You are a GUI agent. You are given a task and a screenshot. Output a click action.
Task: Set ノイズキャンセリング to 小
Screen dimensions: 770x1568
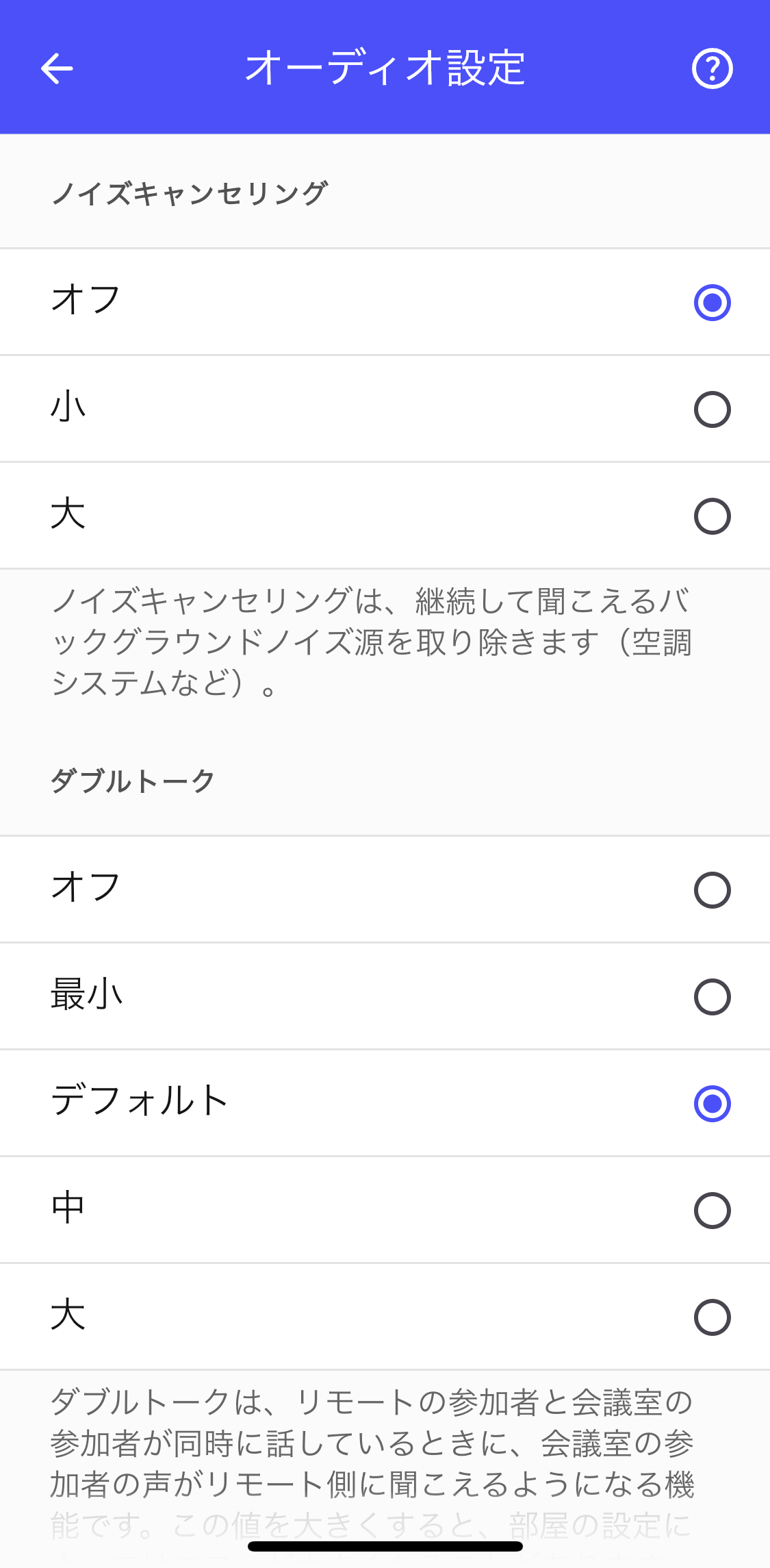(712, 409)
